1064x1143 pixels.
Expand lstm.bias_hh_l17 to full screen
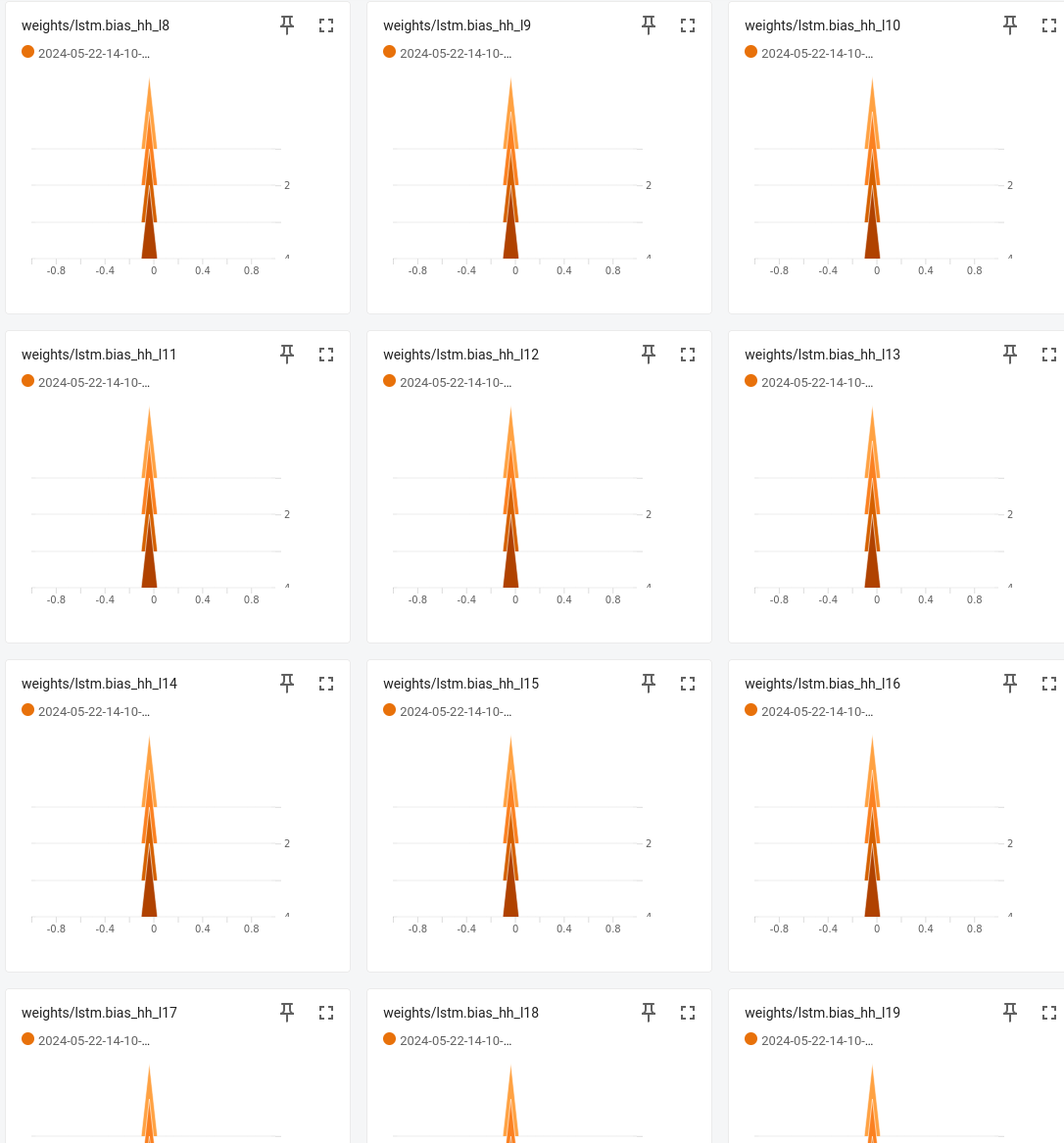click(326, 1013)
